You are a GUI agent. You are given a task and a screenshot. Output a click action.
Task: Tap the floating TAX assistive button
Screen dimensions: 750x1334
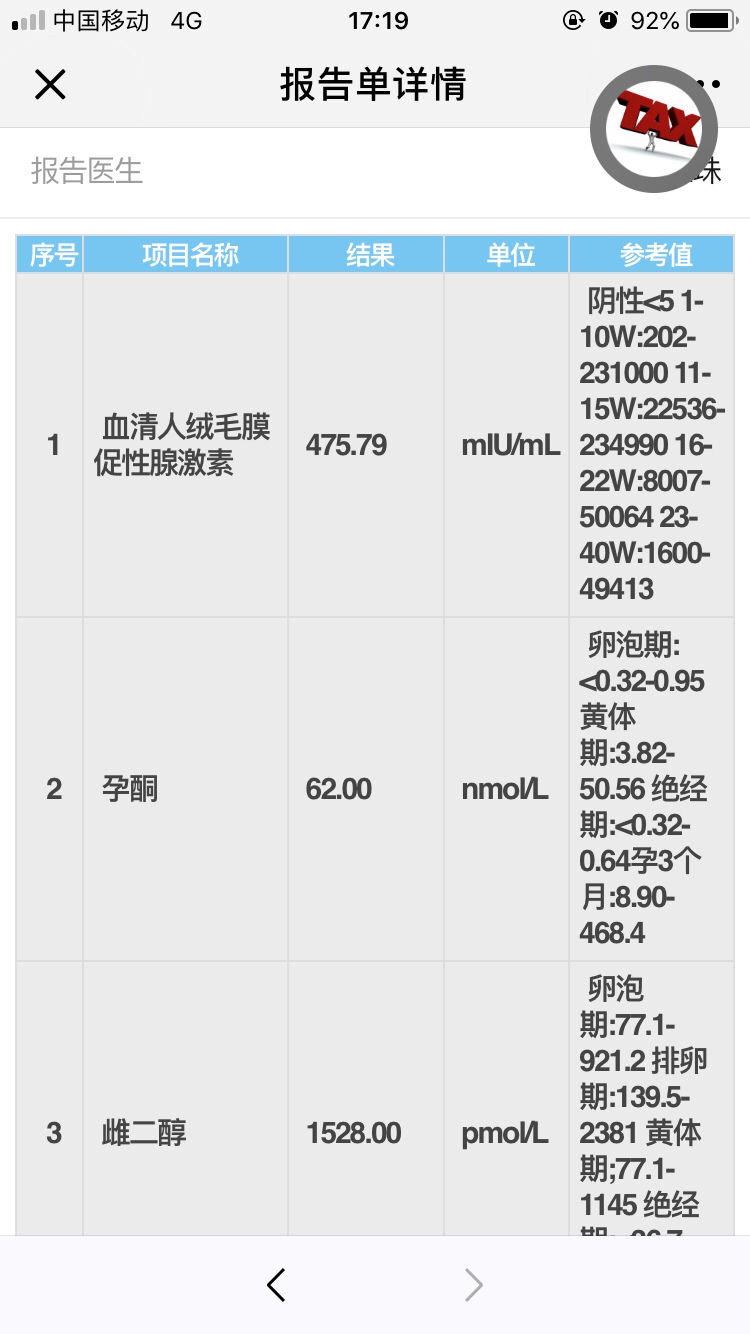[653, 128]
